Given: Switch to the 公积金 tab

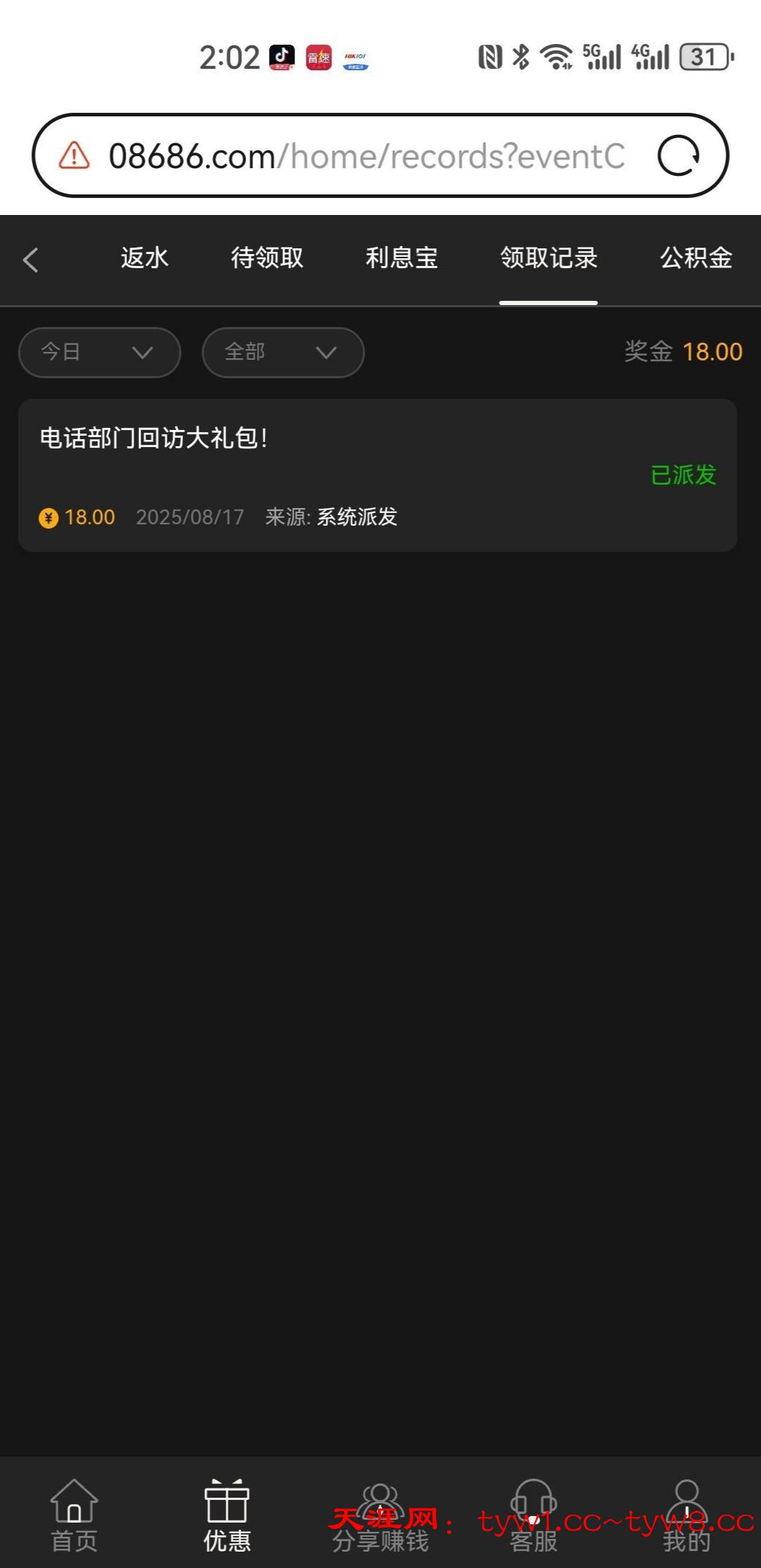Looking at the screenshot, I should coord(696,258).
